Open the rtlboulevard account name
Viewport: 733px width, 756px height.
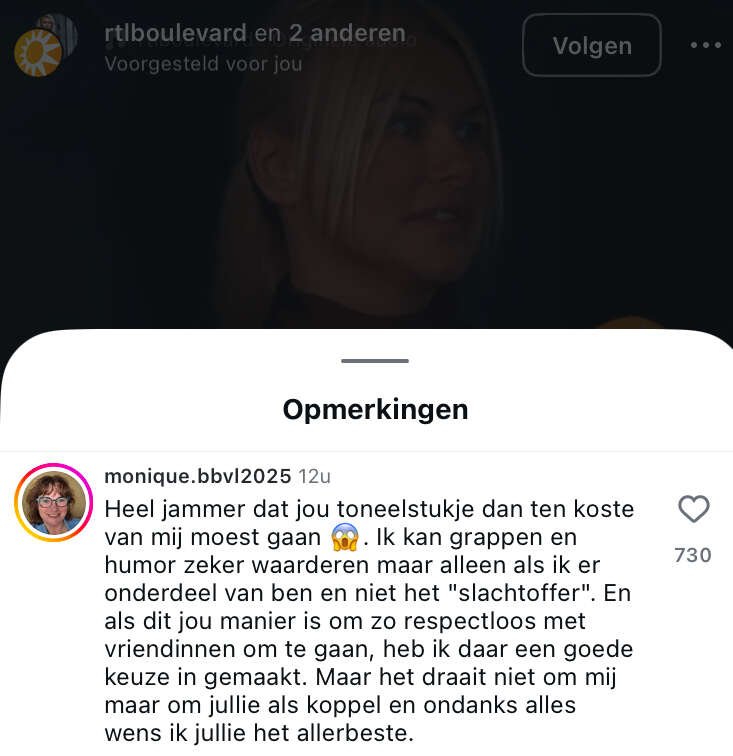pos(176,33)
